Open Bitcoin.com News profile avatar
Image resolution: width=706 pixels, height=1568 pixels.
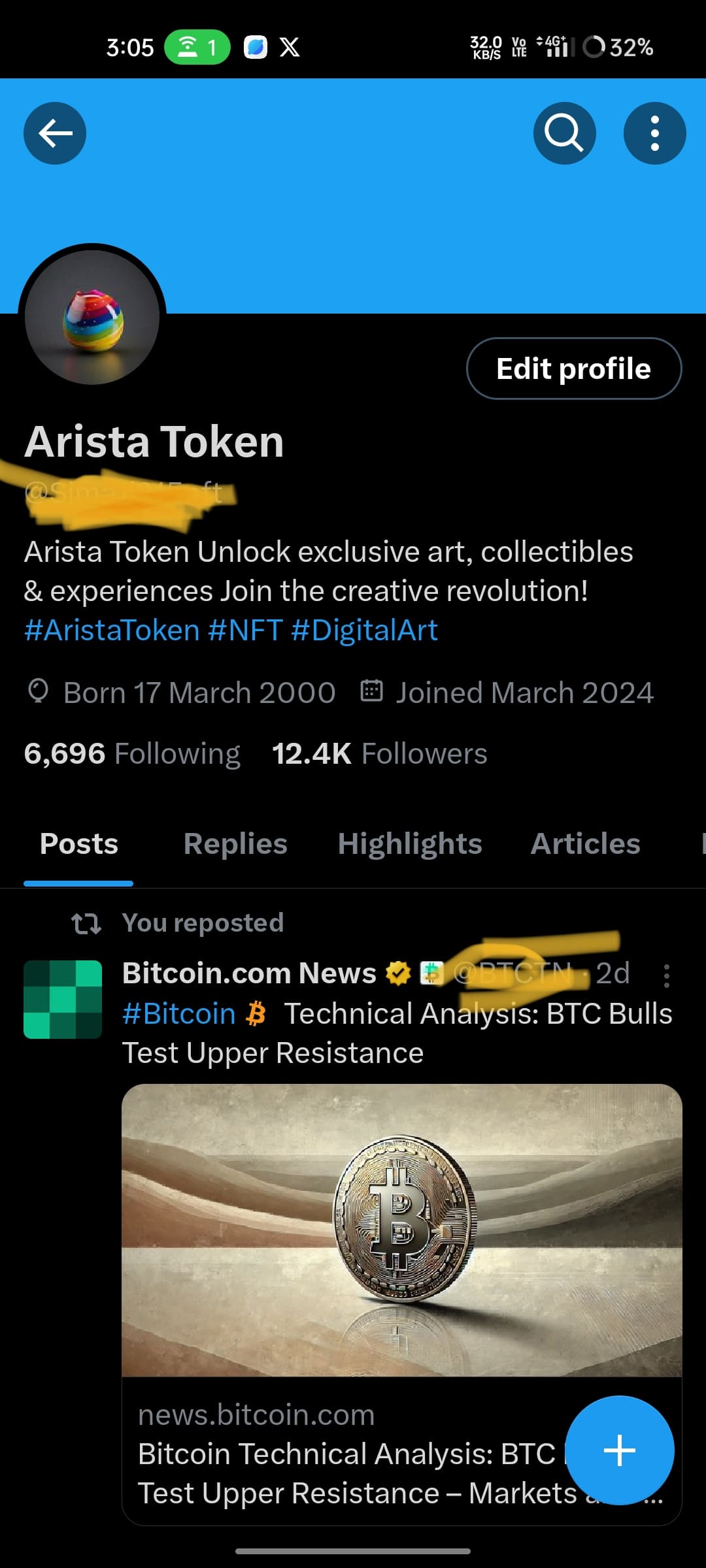pos(63,1000)
